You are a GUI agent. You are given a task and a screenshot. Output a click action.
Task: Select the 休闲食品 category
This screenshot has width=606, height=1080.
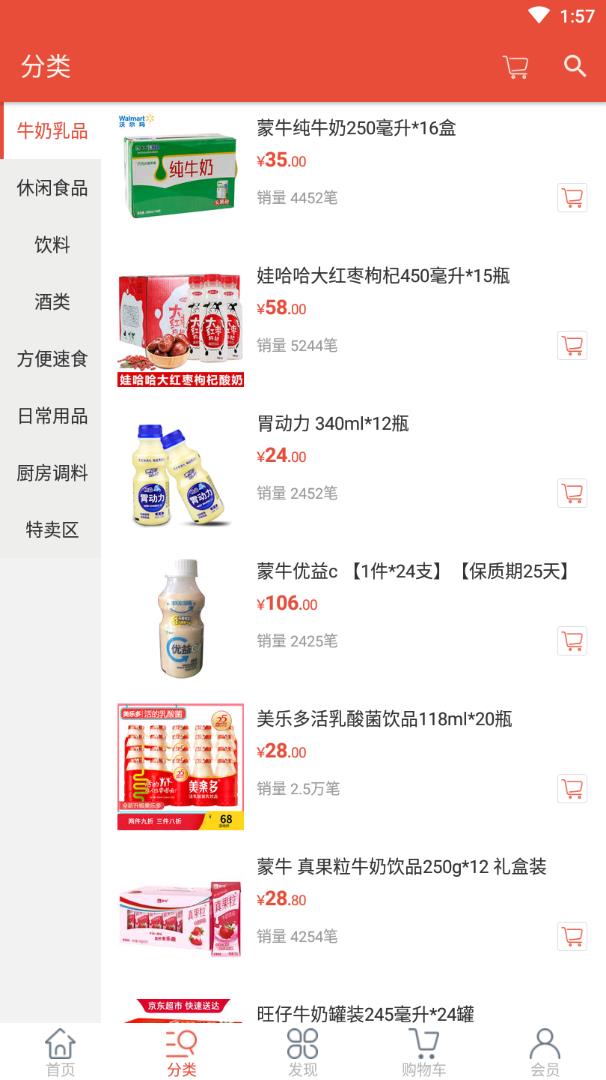[52, 188]
